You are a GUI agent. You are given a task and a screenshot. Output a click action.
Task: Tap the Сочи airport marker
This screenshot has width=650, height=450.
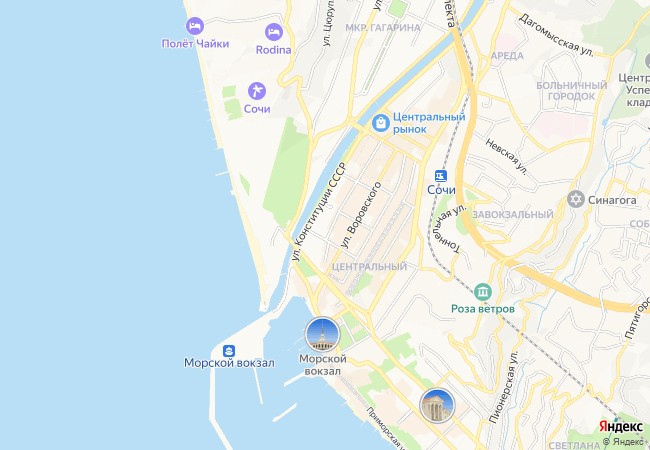[256, 91]
